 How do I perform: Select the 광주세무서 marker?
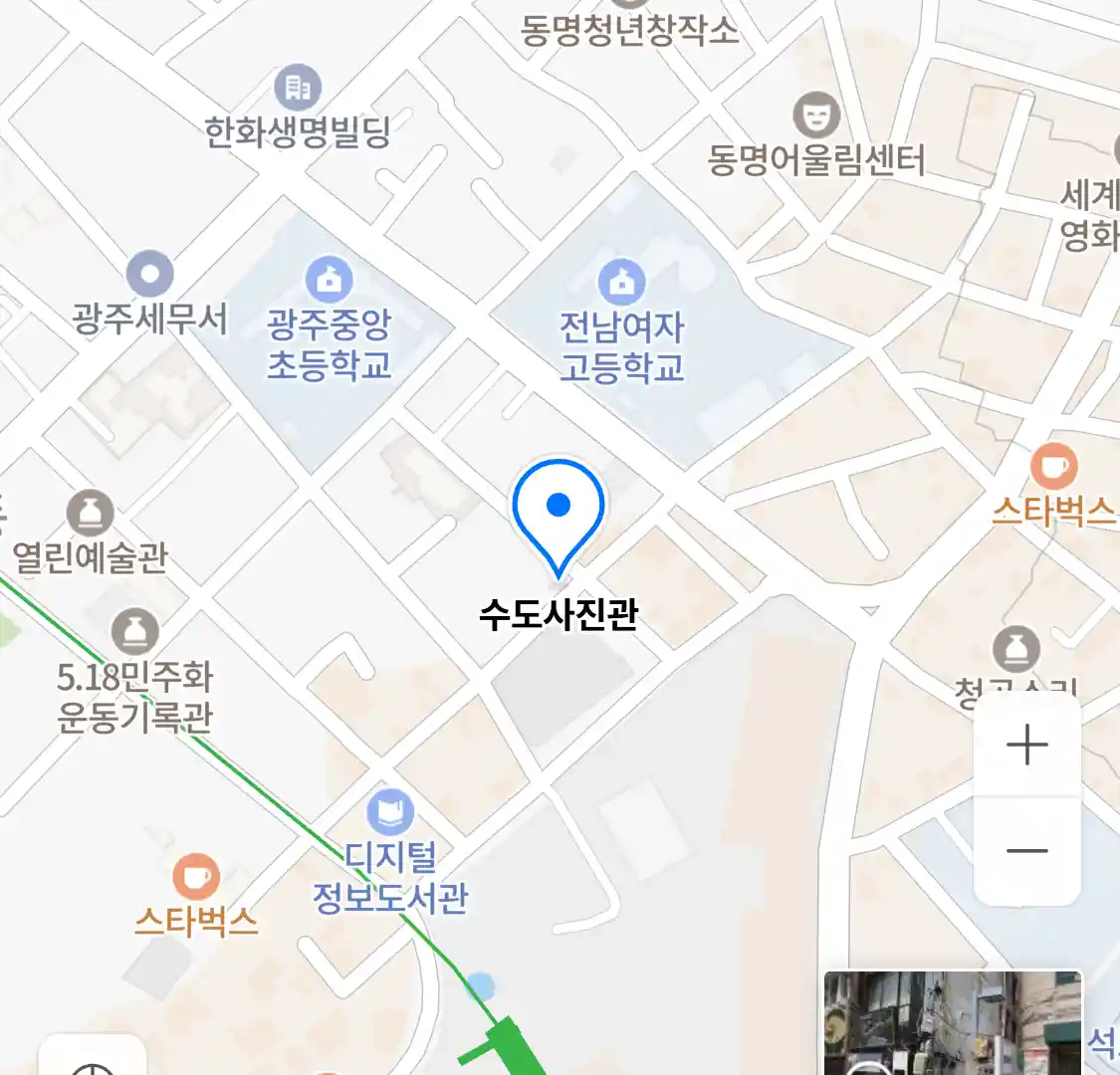point(150,274)
